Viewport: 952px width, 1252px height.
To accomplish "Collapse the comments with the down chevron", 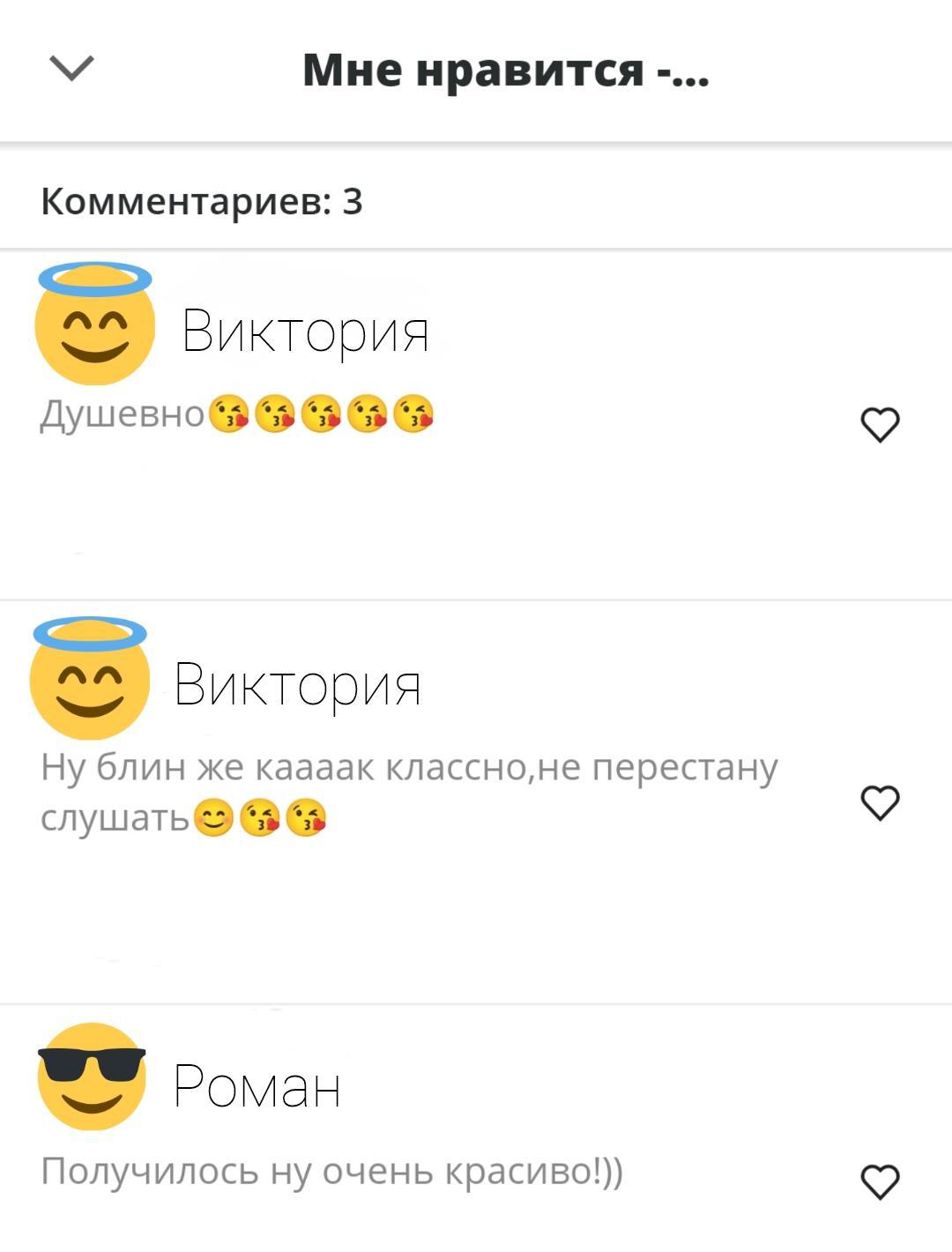I will pyautogui.click(x=71, y=69).
